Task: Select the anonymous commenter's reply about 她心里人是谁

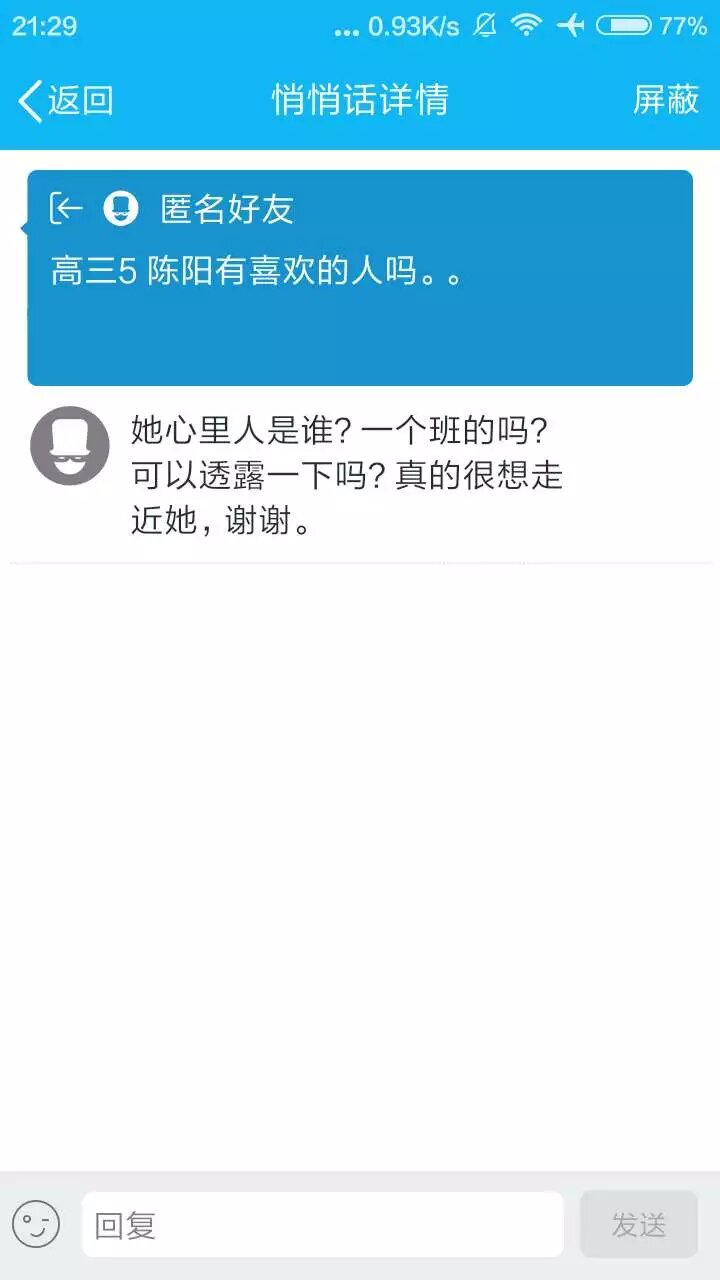Action: [346, 475]
